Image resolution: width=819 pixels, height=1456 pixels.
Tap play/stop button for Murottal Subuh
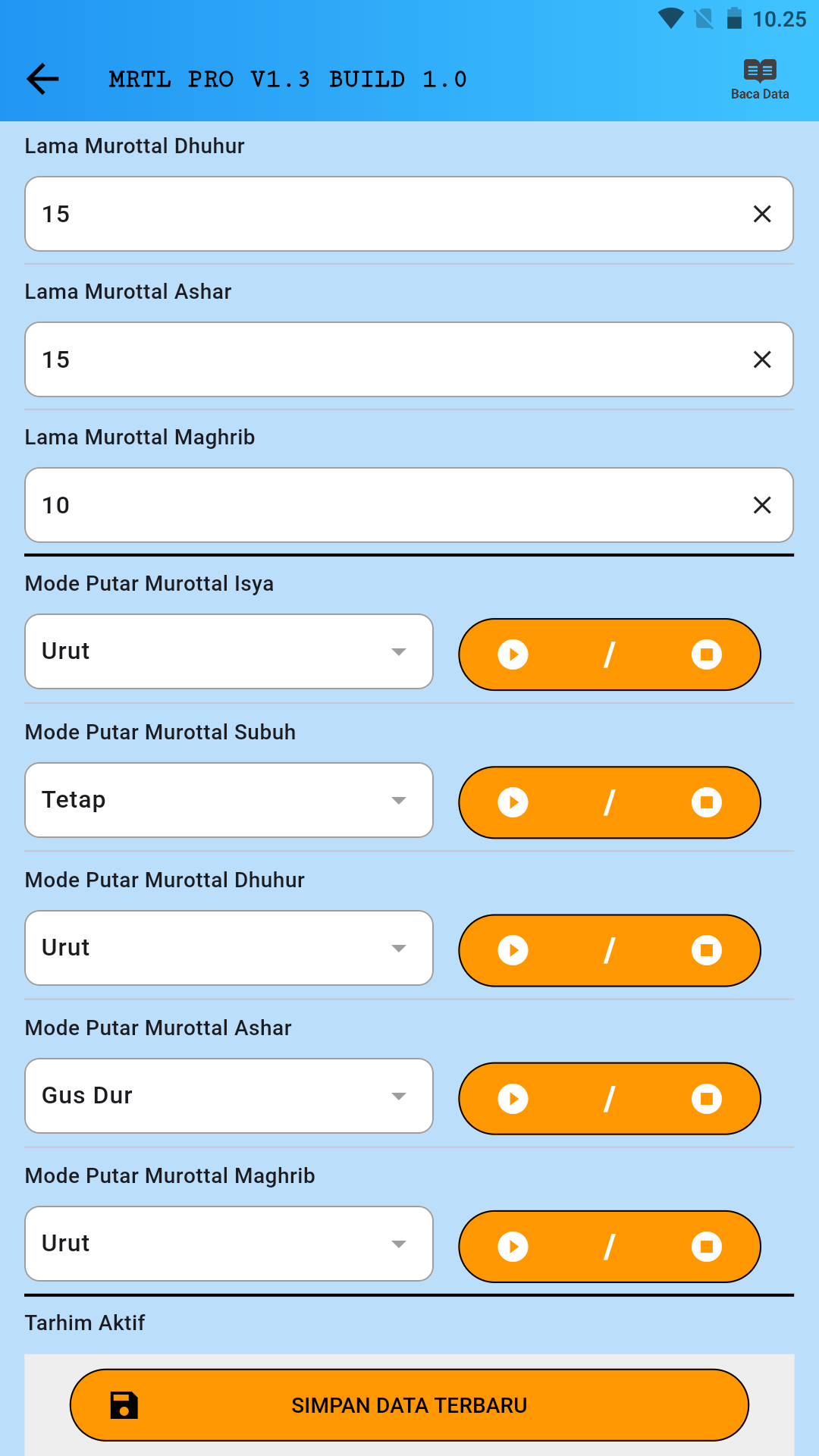point(610,802)
